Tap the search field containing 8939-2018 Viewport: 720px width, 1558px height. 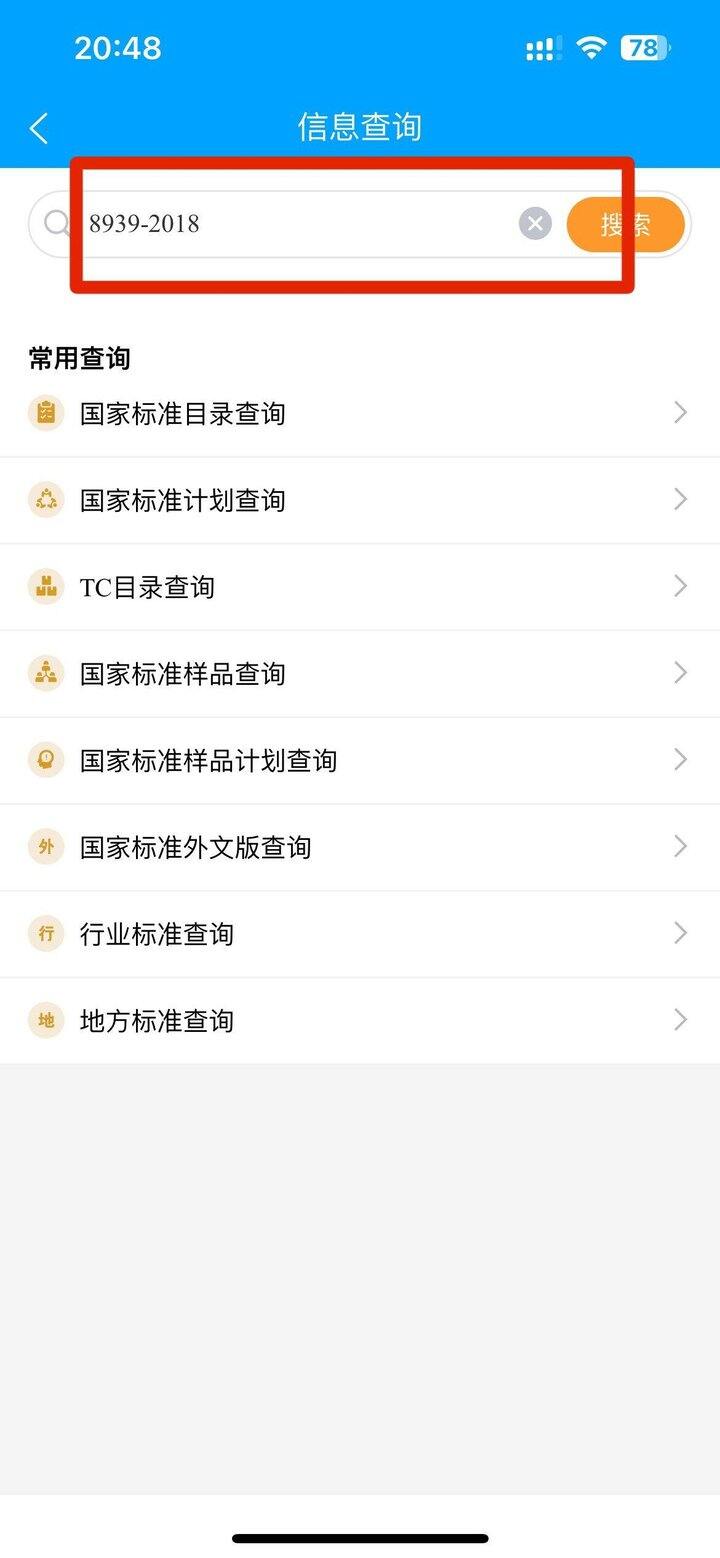300,224
